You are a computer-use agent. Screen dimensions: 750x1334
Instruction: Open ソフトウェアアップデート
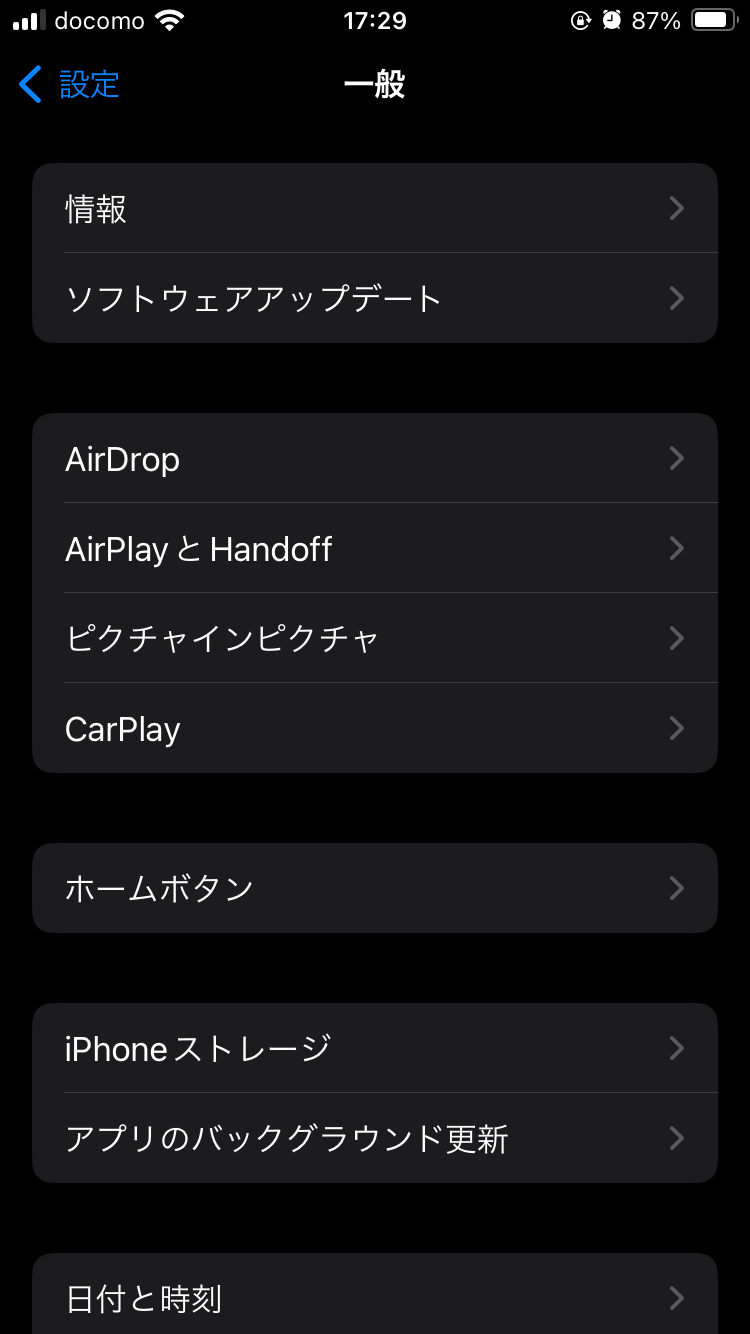tap(374, 298)
